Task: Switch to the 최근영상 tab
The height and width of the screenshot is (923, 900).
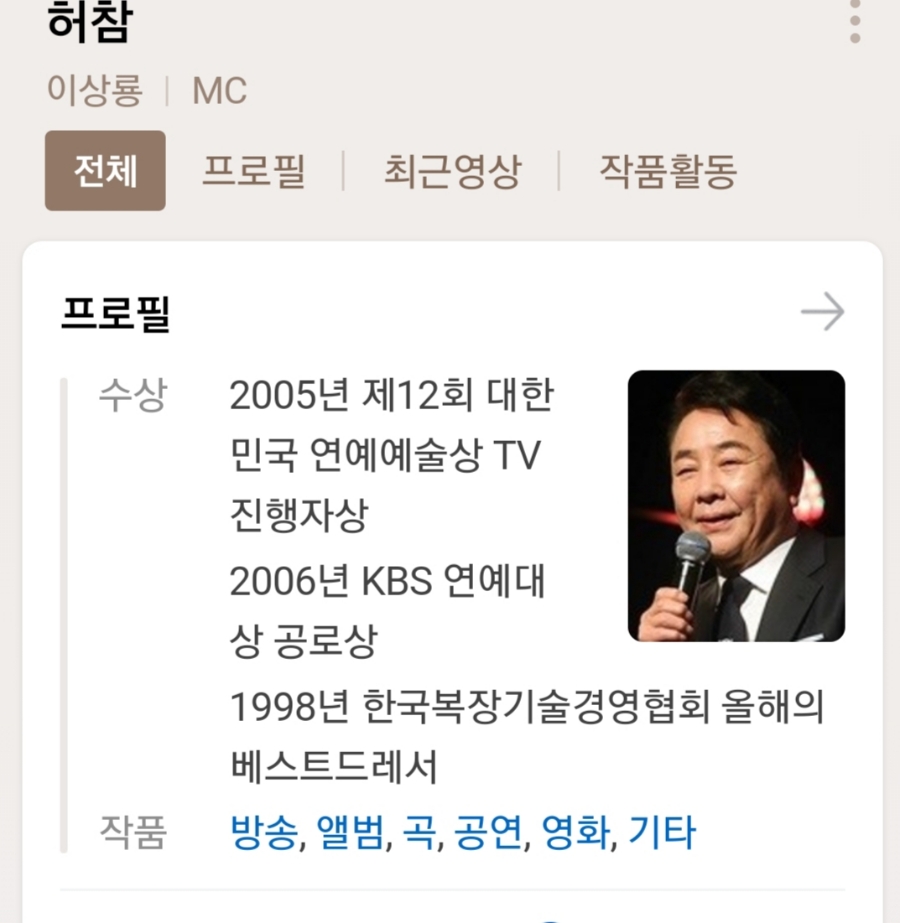Action: [453, 170]
